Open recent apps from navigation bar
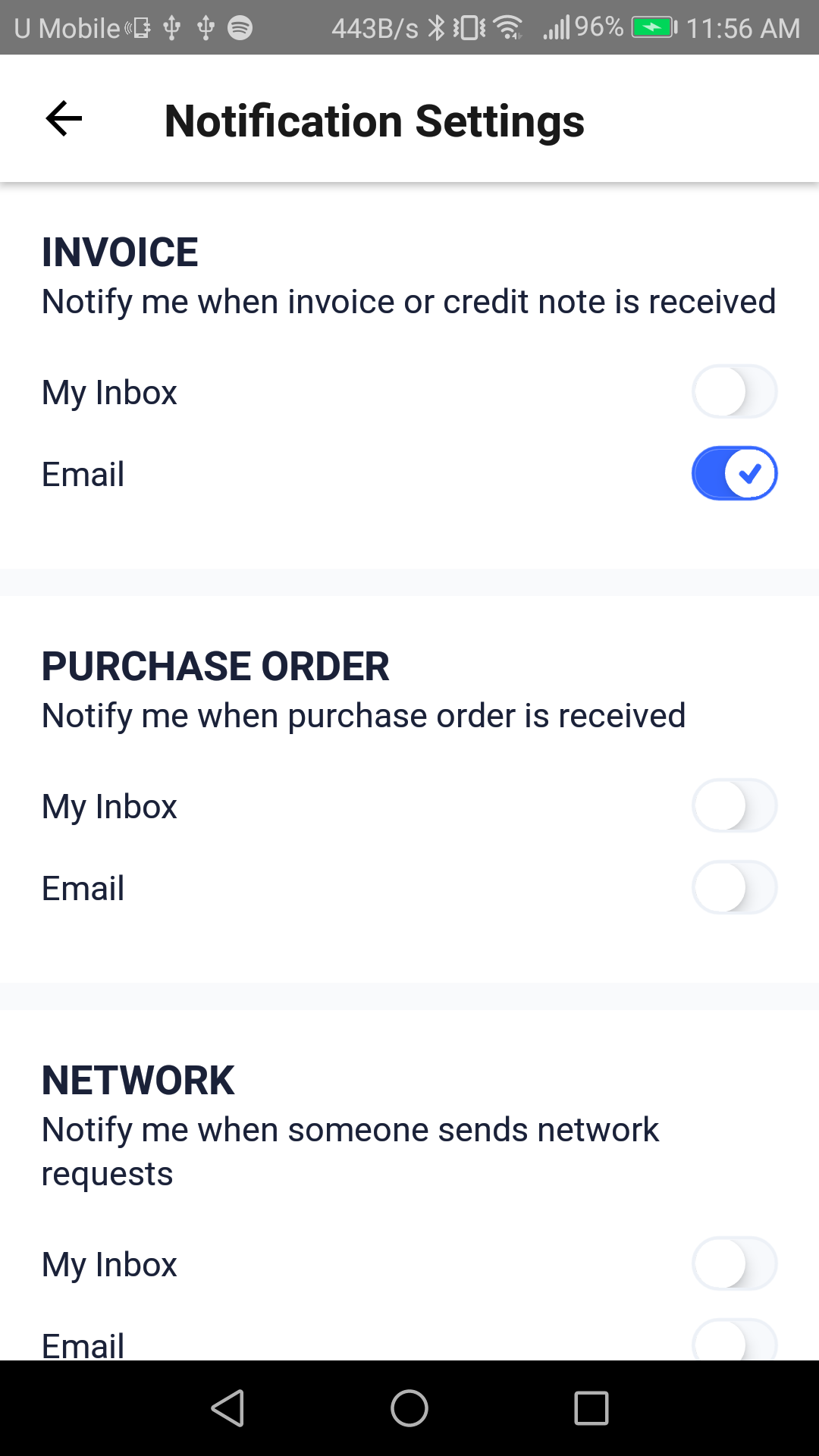The image size is (819, 1456). 591,1408
